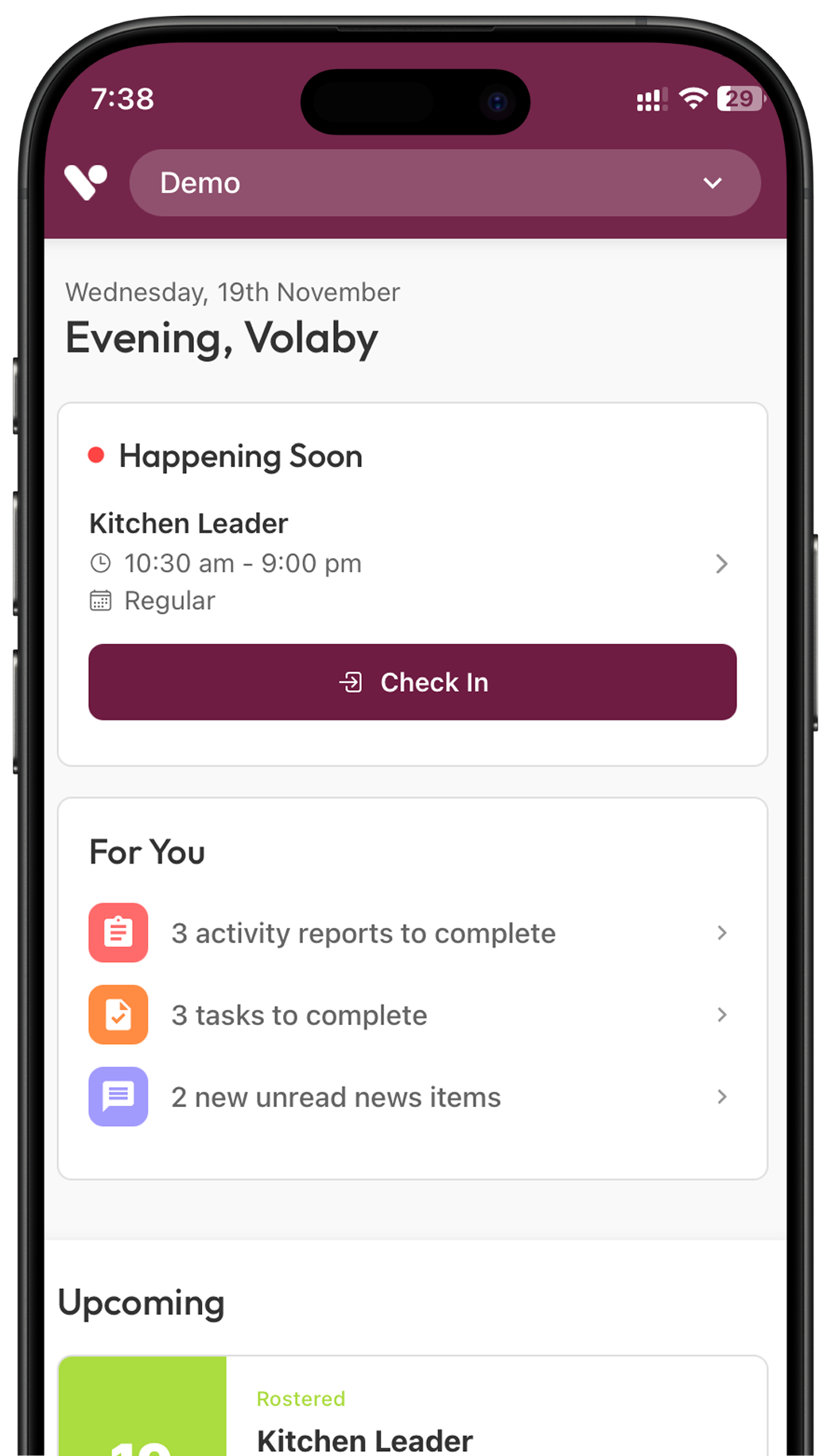
Task: Open 3 activity reports to complete
Action: 410,933
